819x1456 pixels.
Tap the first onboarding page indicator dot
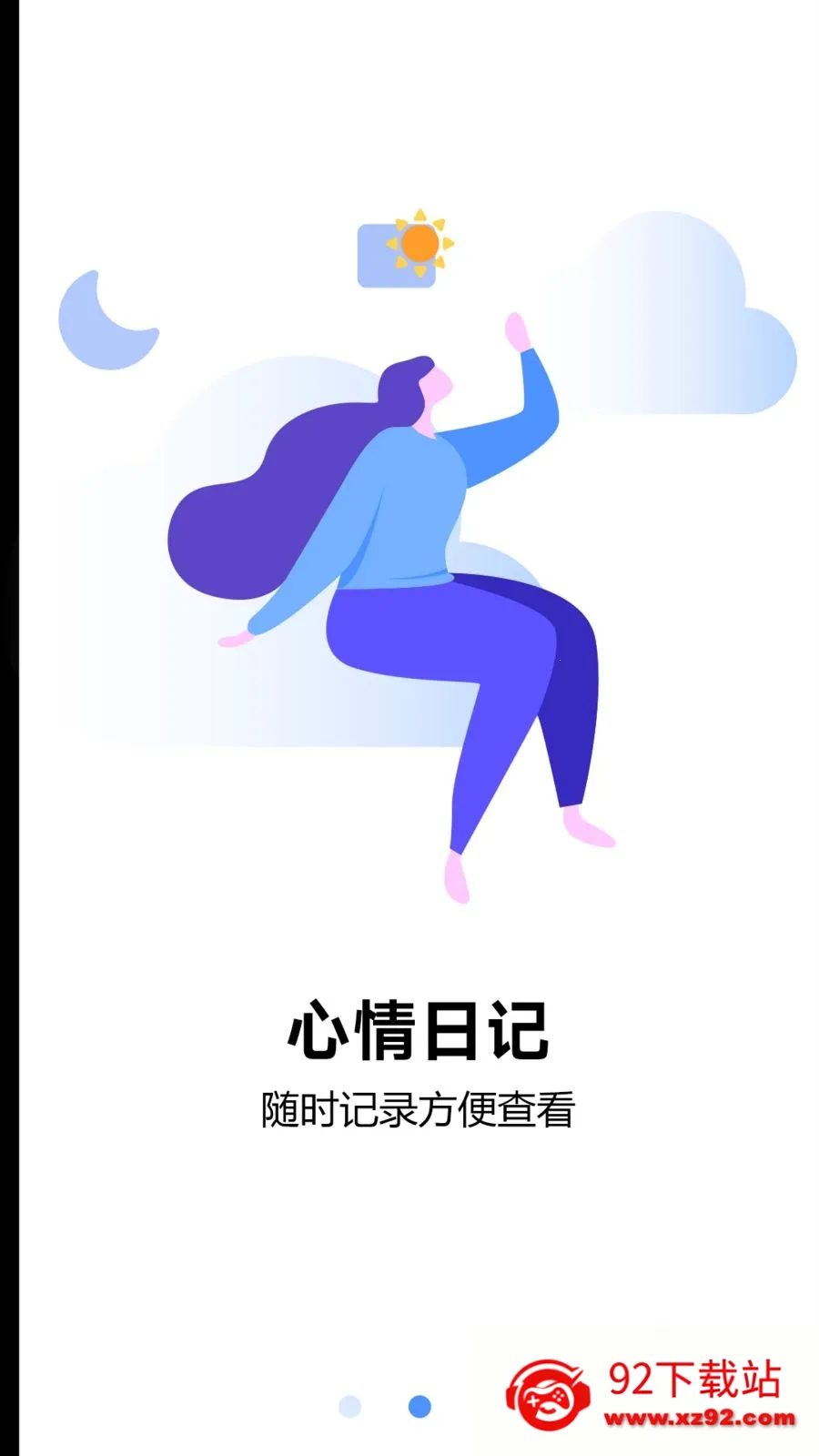point(349,1406)
